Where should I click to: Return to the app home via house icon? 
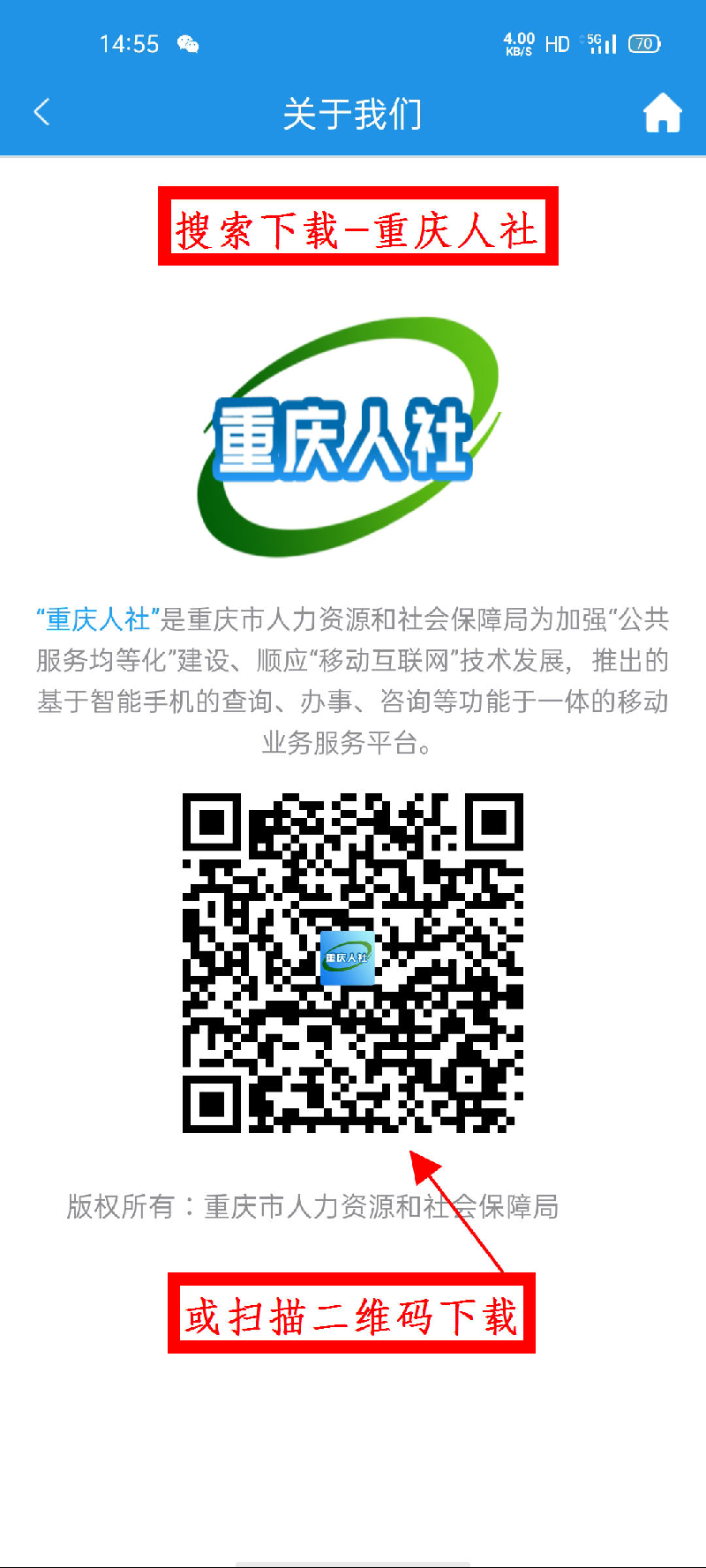point(662,113)
